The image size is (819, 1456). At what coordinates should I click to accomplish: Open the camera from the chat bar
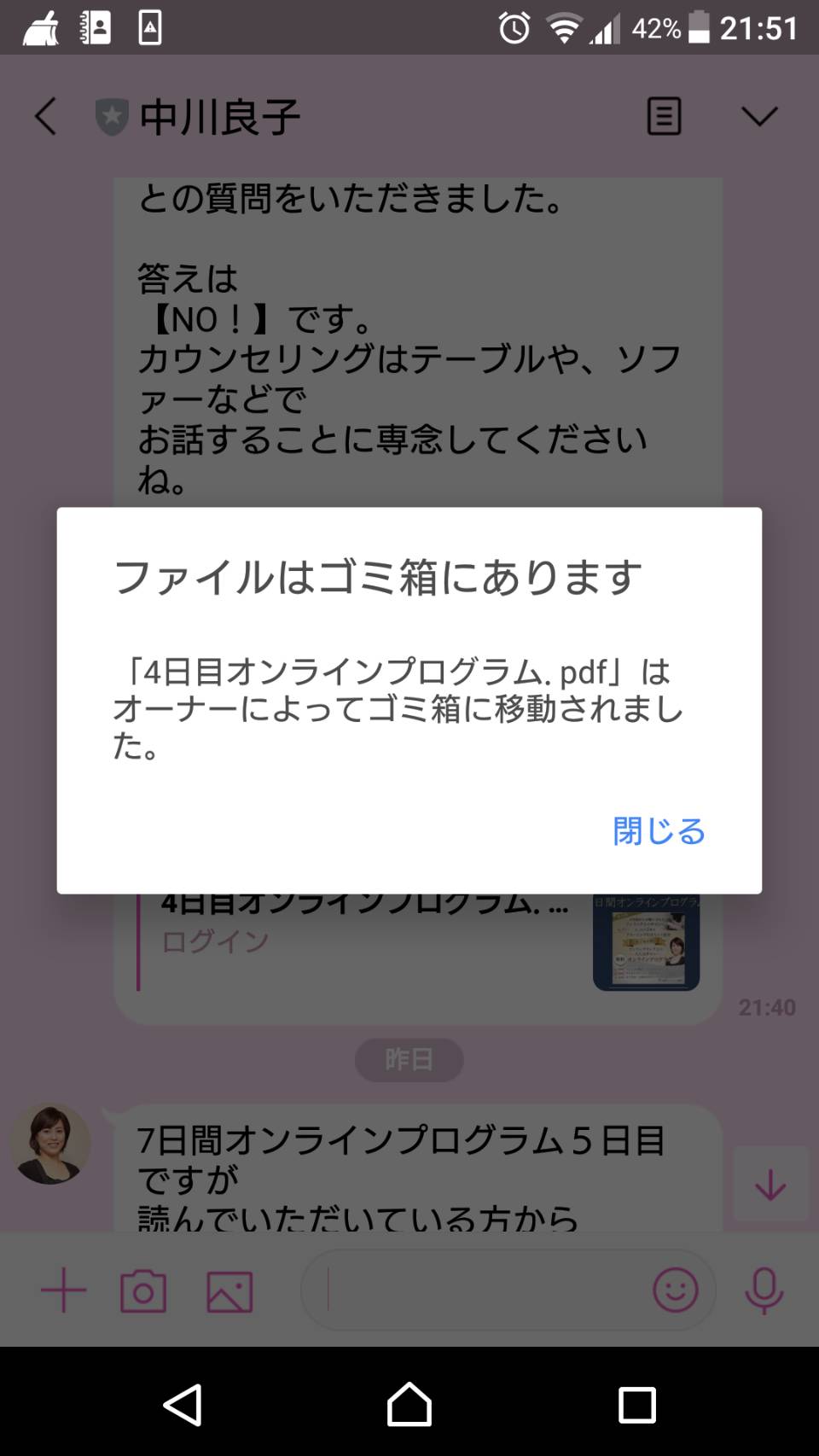click(x=143, y=1290)
